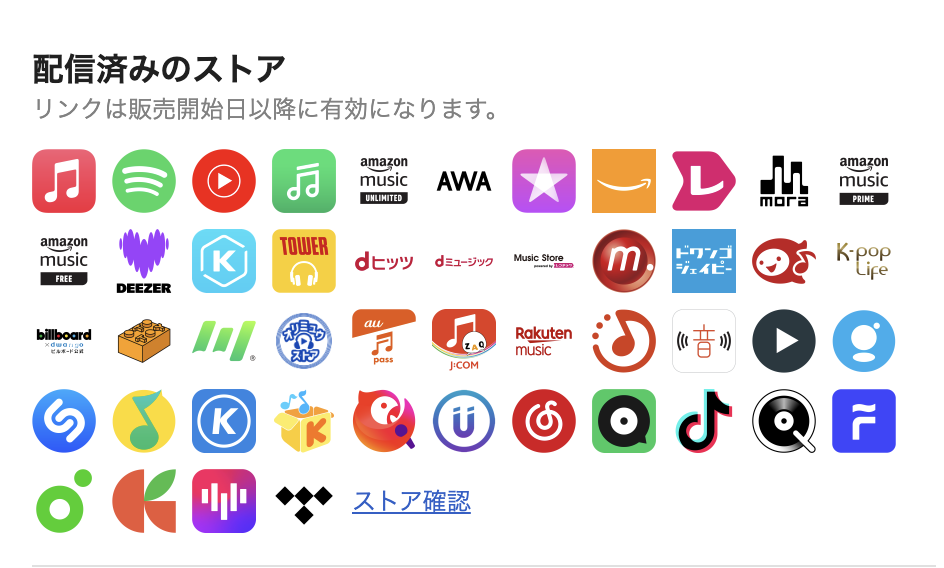944x568 pixels.
Task: Open the LINE MUSIC store icon
Action: click(704, 181)
